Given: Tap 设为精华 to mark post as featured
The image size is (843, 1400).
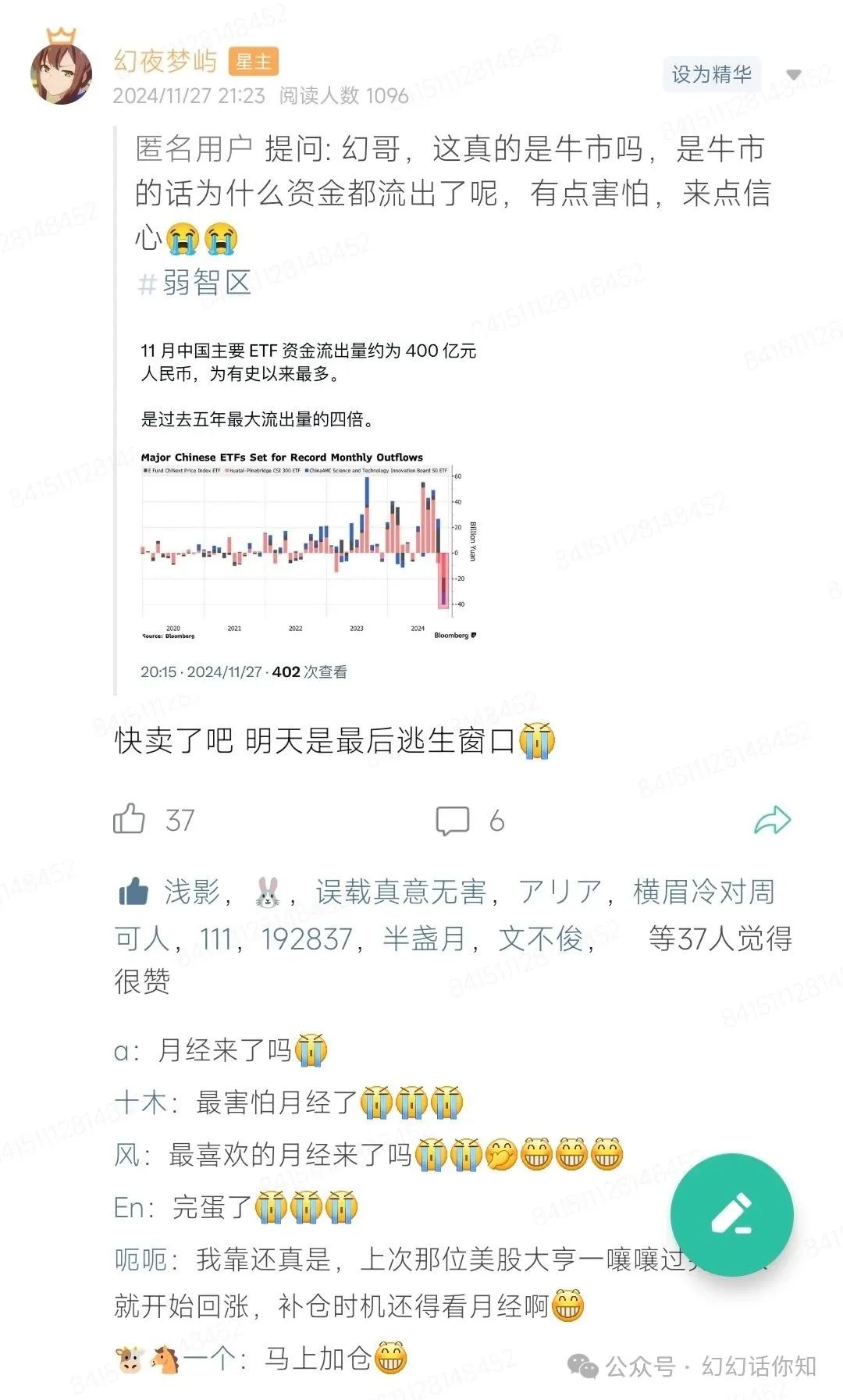Looking at the screenshot, I should (711, 75).
